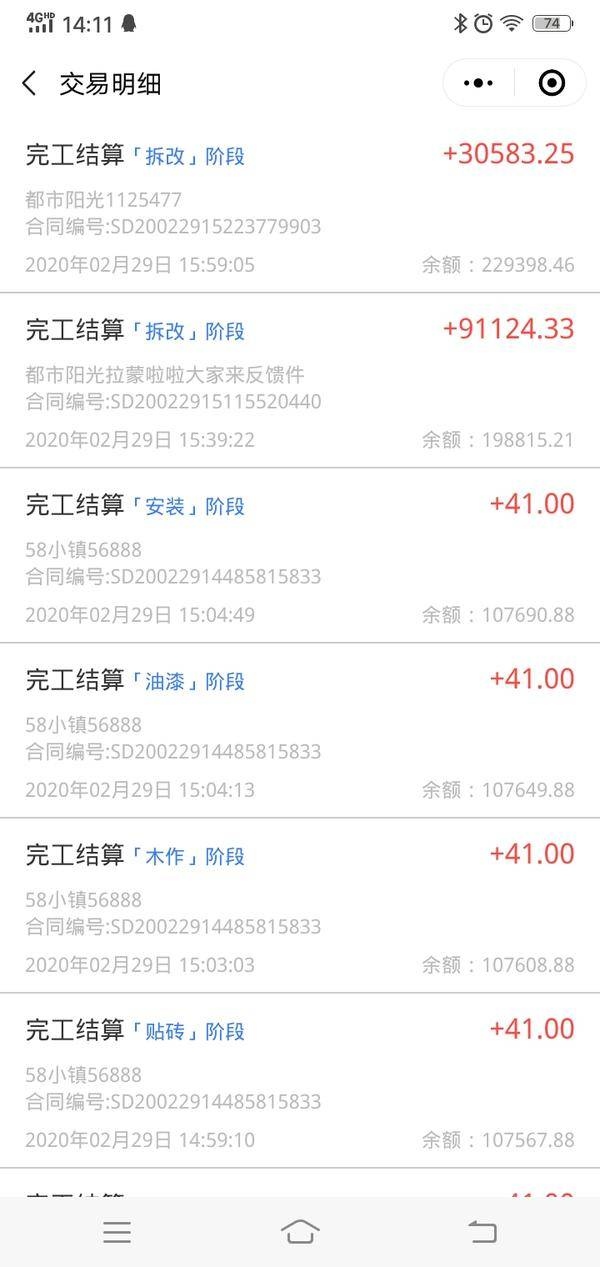The height and width of the screenshot is (1267, 600).
Task: Select the 贴砖 stage settlement entry
Action: coord(300,1082)
